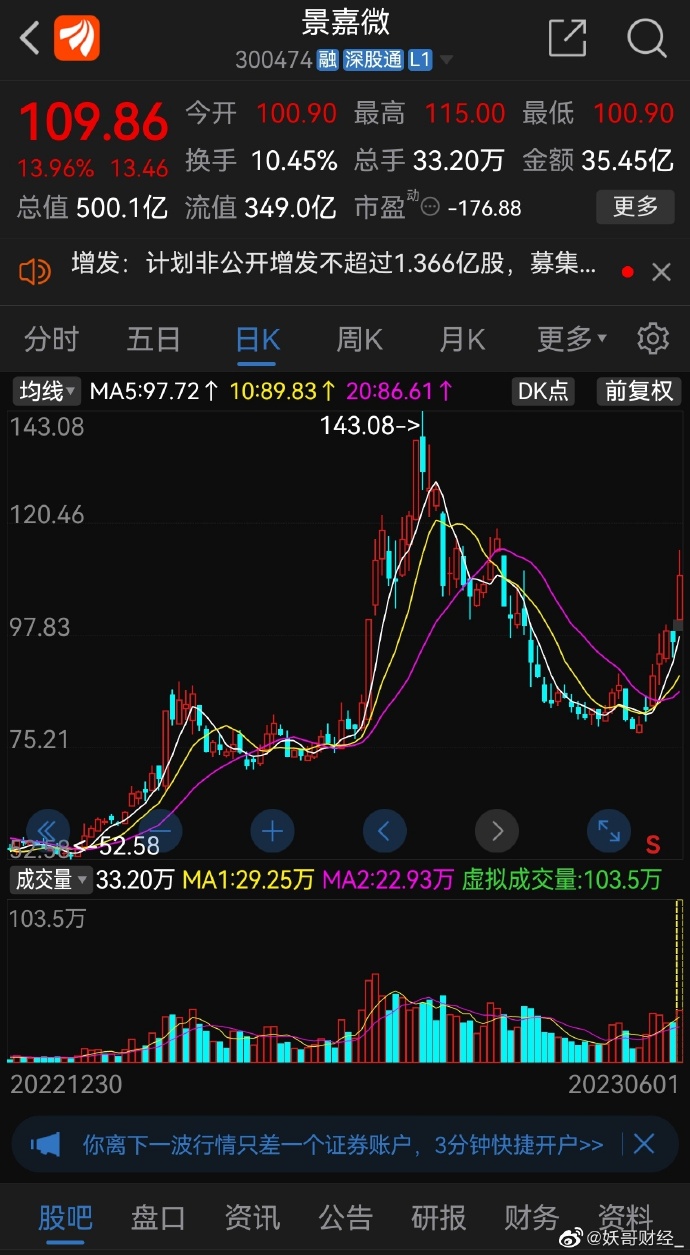Tap 更多 button beside quote data

[635, 207]
